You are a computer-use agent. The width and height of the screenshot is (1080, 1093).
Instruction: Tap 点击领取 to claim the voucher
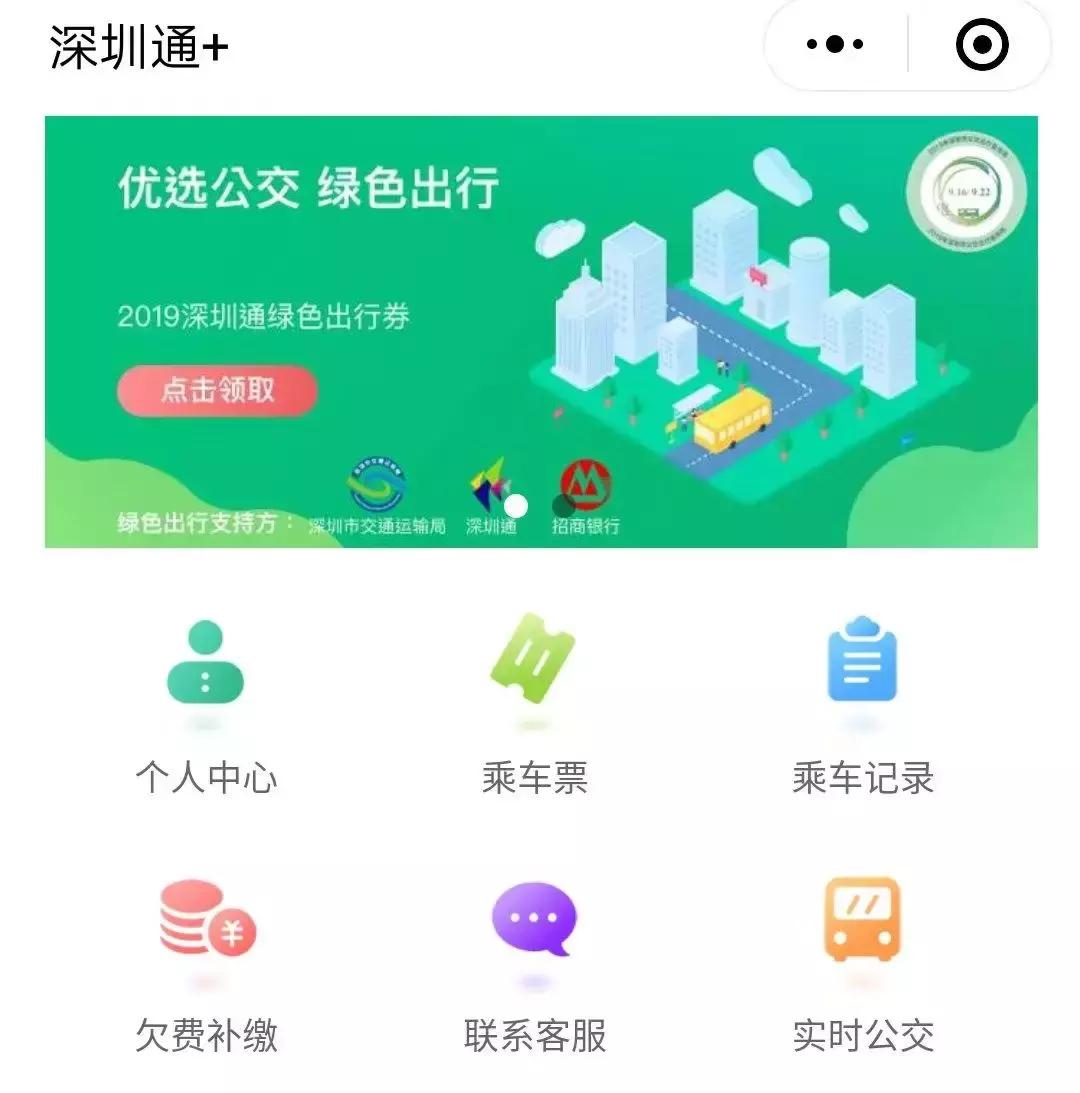[x=217, y=392]
